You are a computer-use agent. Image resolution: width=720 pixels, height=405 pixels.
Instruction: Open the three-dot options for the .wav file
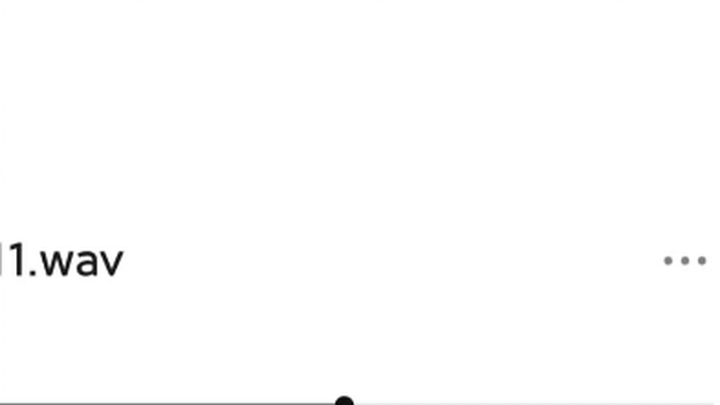(x=685, y=261)
